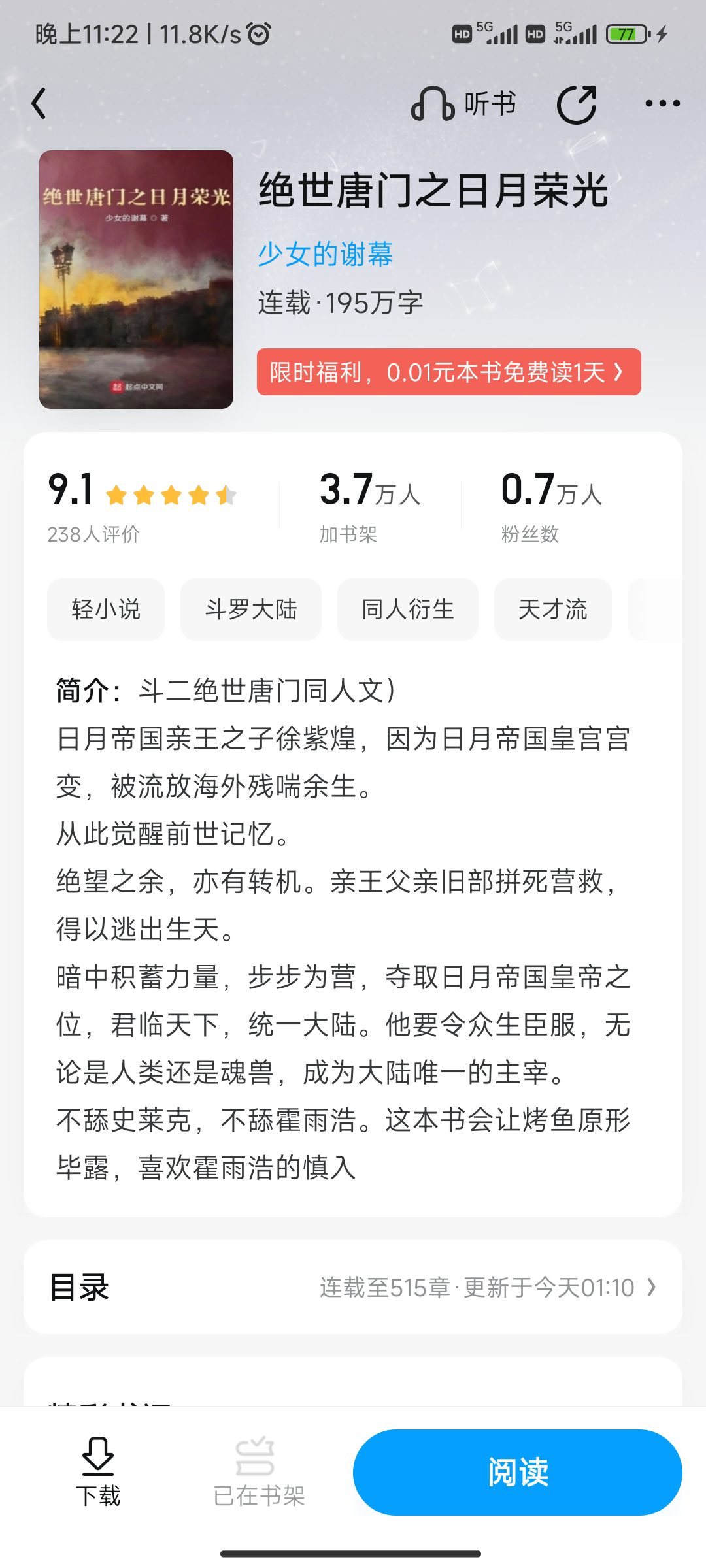This screenshot has width=706, height=1568.
Task: Select the 斗罗大陆 tag chip
Action: (x=251, y=610)
